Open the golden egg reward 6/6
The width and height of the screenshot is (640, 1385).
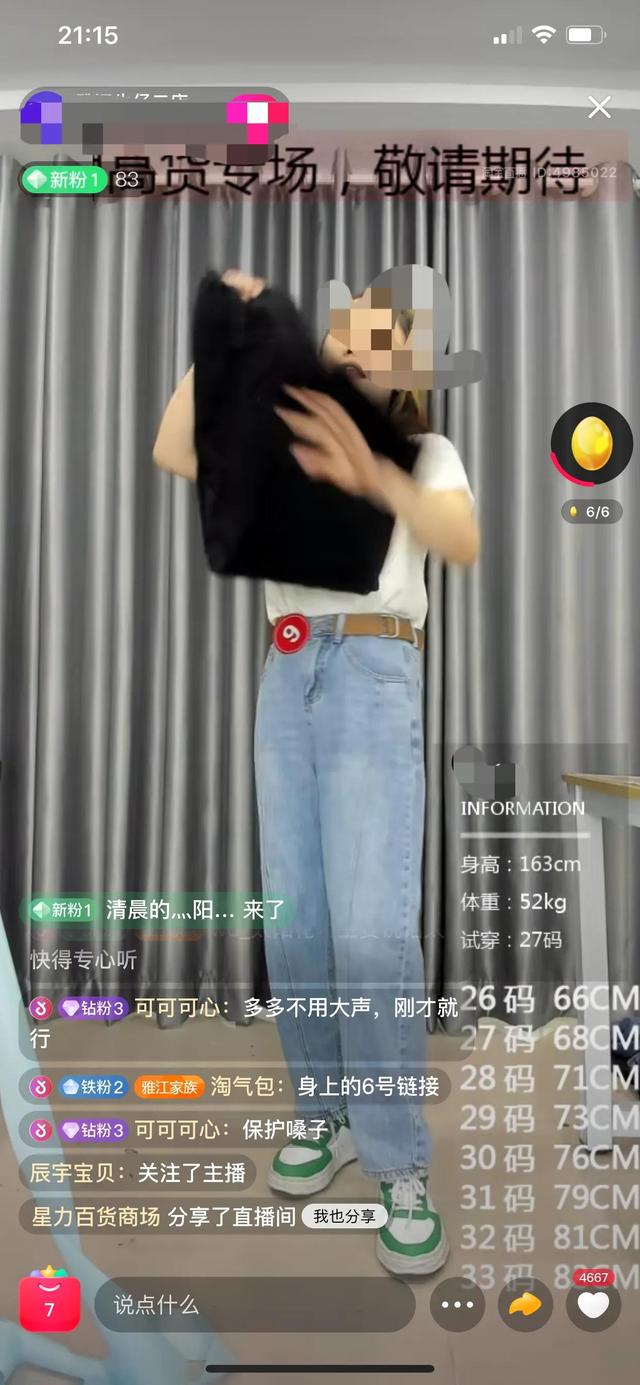click(592, 444)
